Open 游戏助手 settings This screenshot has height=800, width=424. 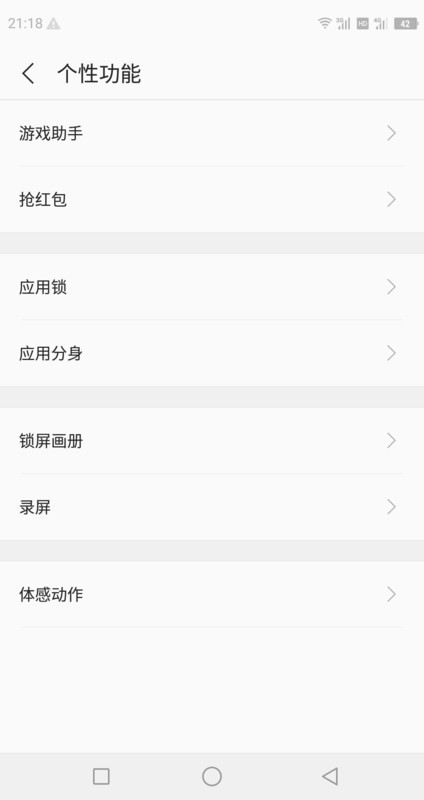(x=212, y=133)
